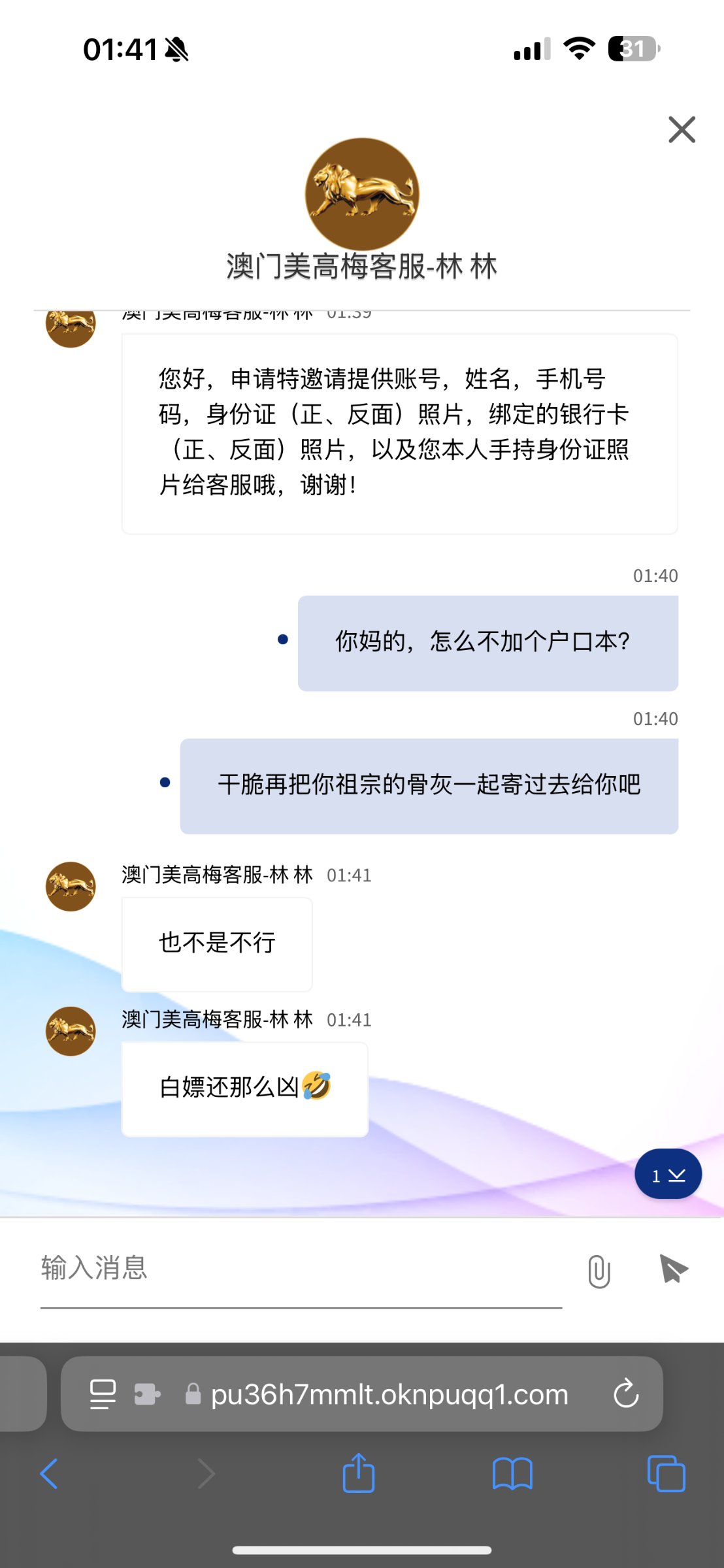Open the extensions icon in address bar
Image resolution: width=724 pixels, height=1568 pixels.
pyautogui.click(x=147, y=1394)
